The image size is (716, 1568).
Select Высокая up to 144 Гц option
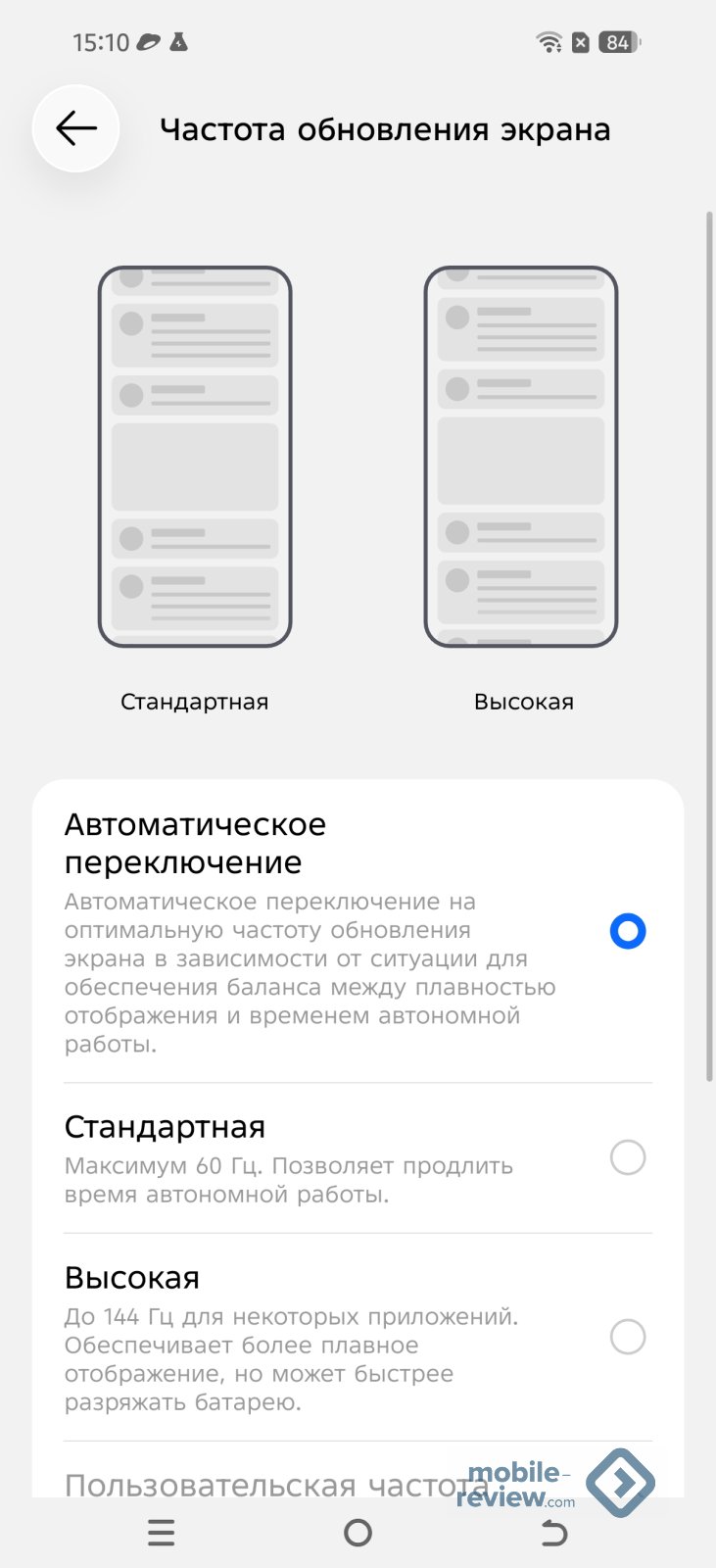pos(627,1337)
